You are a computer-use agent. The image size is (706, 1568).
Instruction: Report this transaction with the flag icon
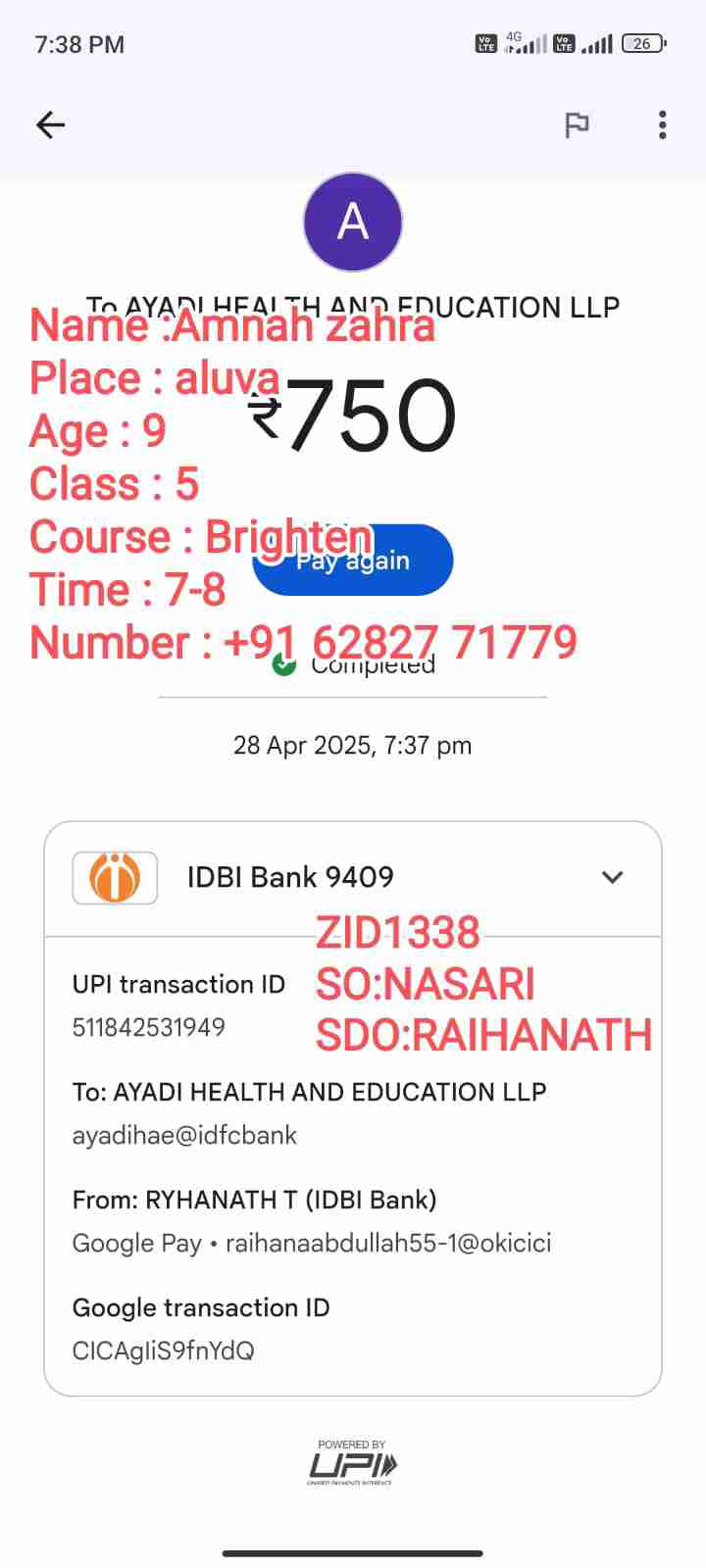click(x=577, y=124)
